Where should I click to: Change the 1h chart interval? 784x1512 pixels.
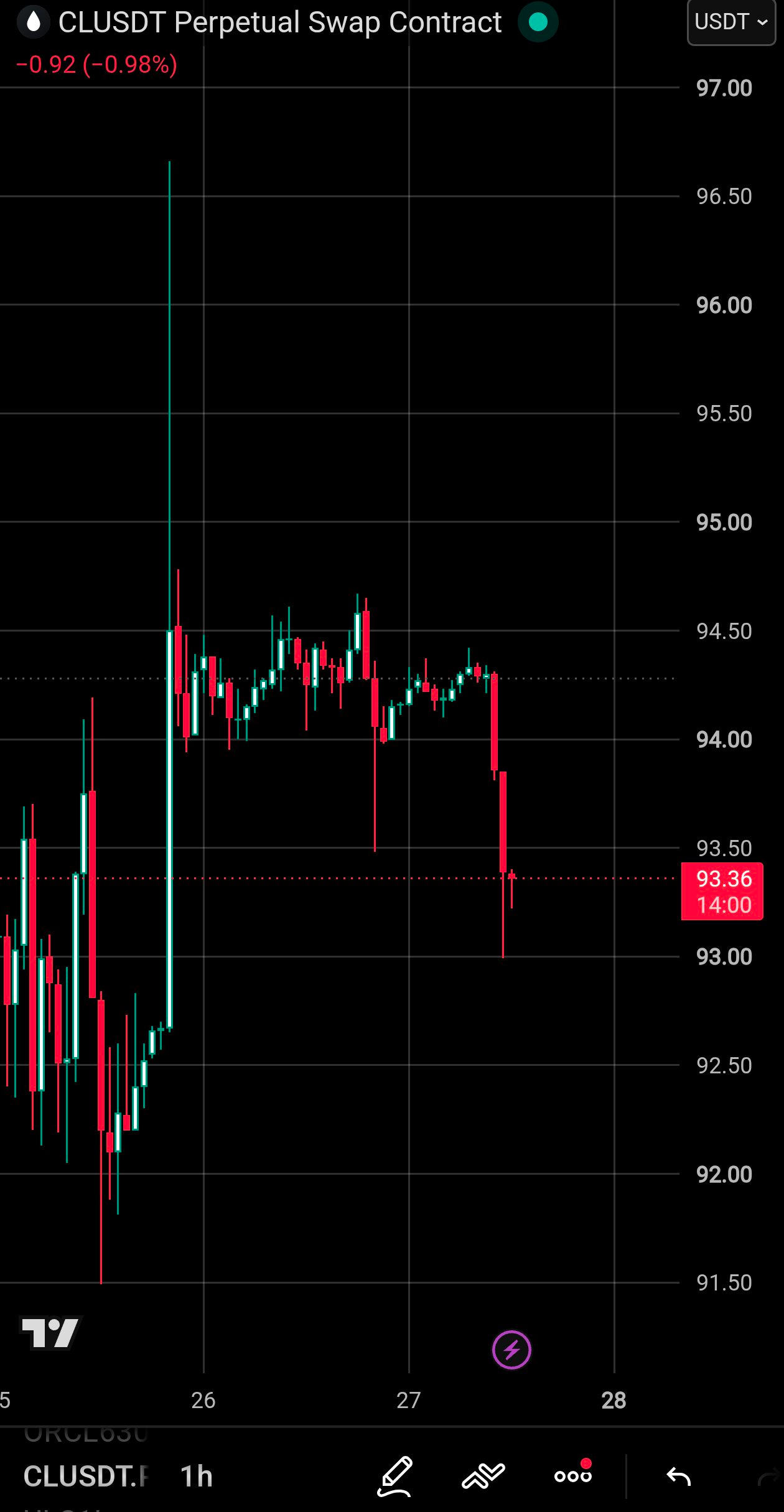pos(197,1476)
